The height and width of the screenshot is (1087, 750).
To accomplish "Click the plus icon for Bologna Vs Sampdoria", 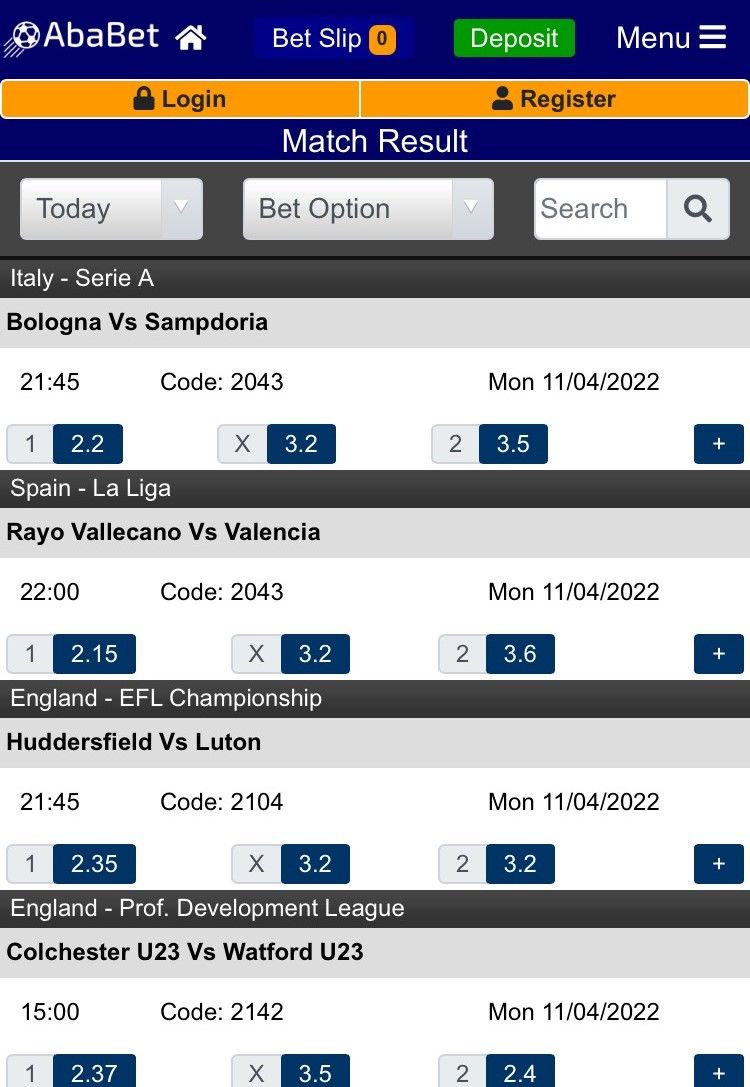I will point(719,444).
